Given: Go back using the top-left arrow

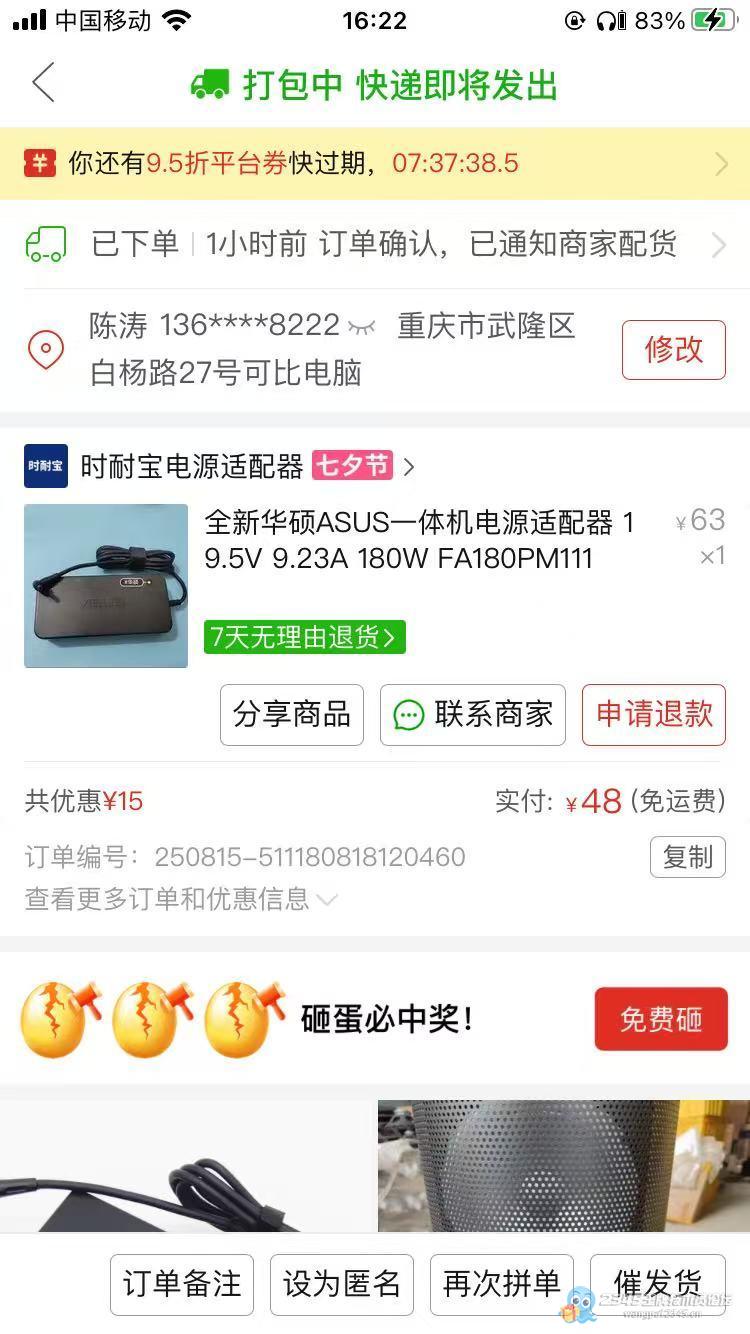Looking at the screenshot, I should (x=43, y=83).
